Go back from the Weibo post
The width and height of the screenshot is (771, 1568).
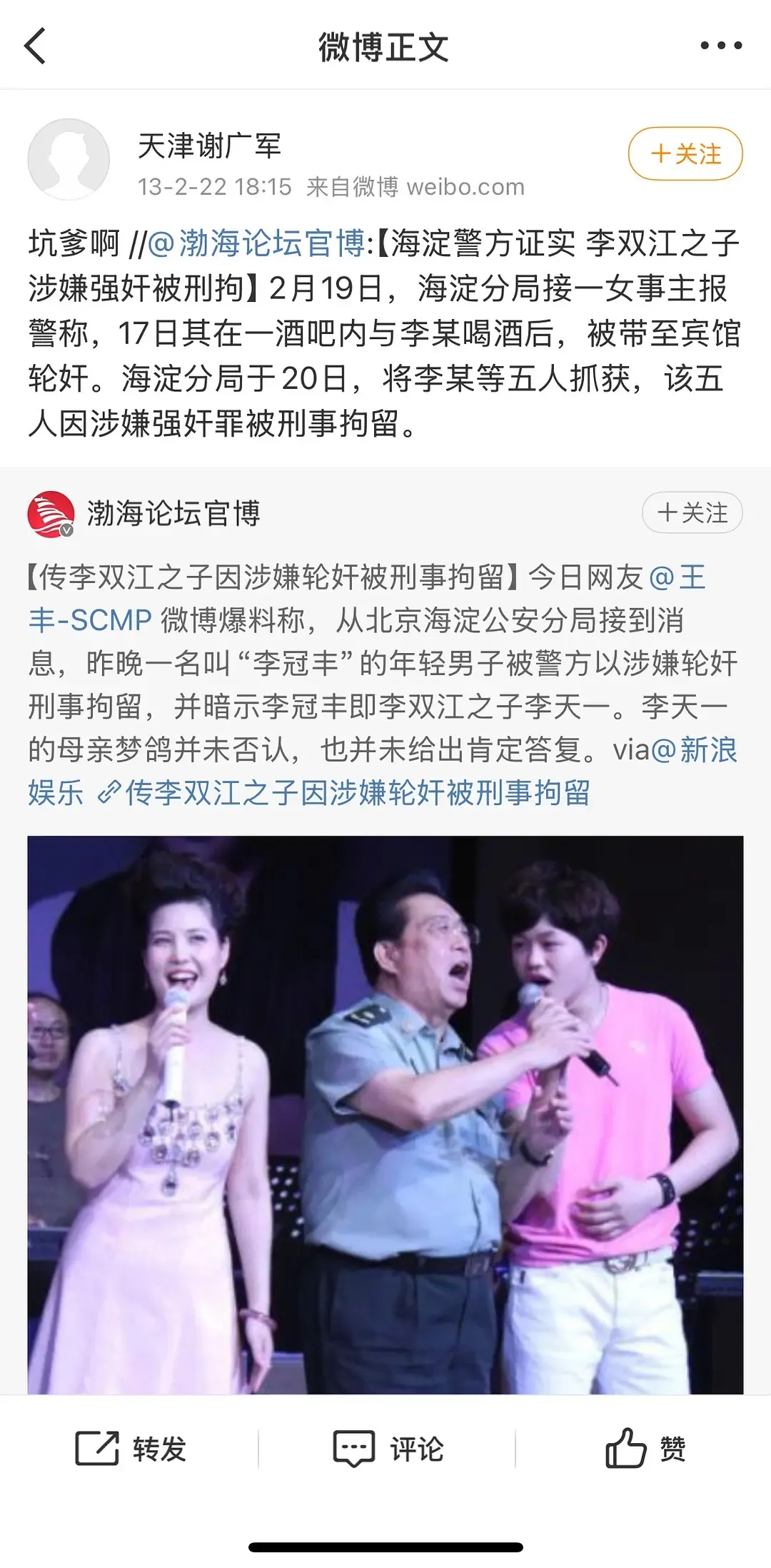coord(36,46)
